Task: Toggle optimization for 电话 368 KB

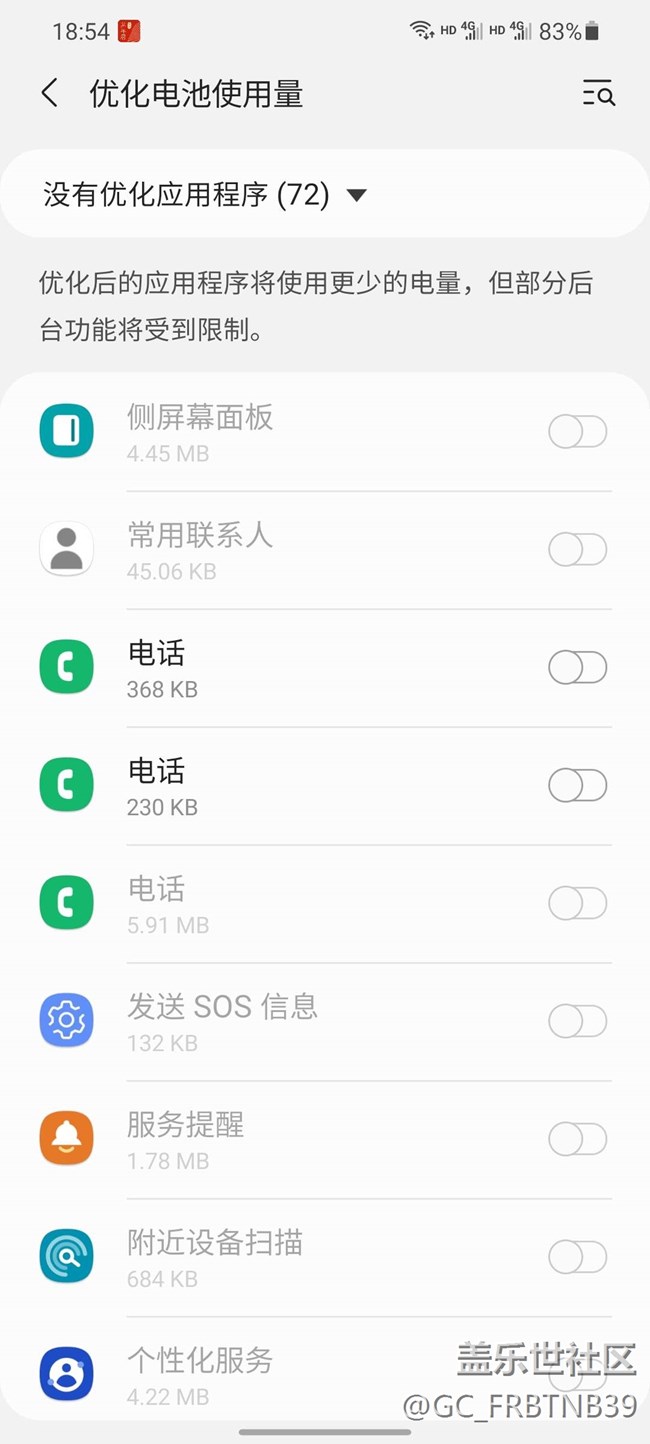Action: (578, 668)
